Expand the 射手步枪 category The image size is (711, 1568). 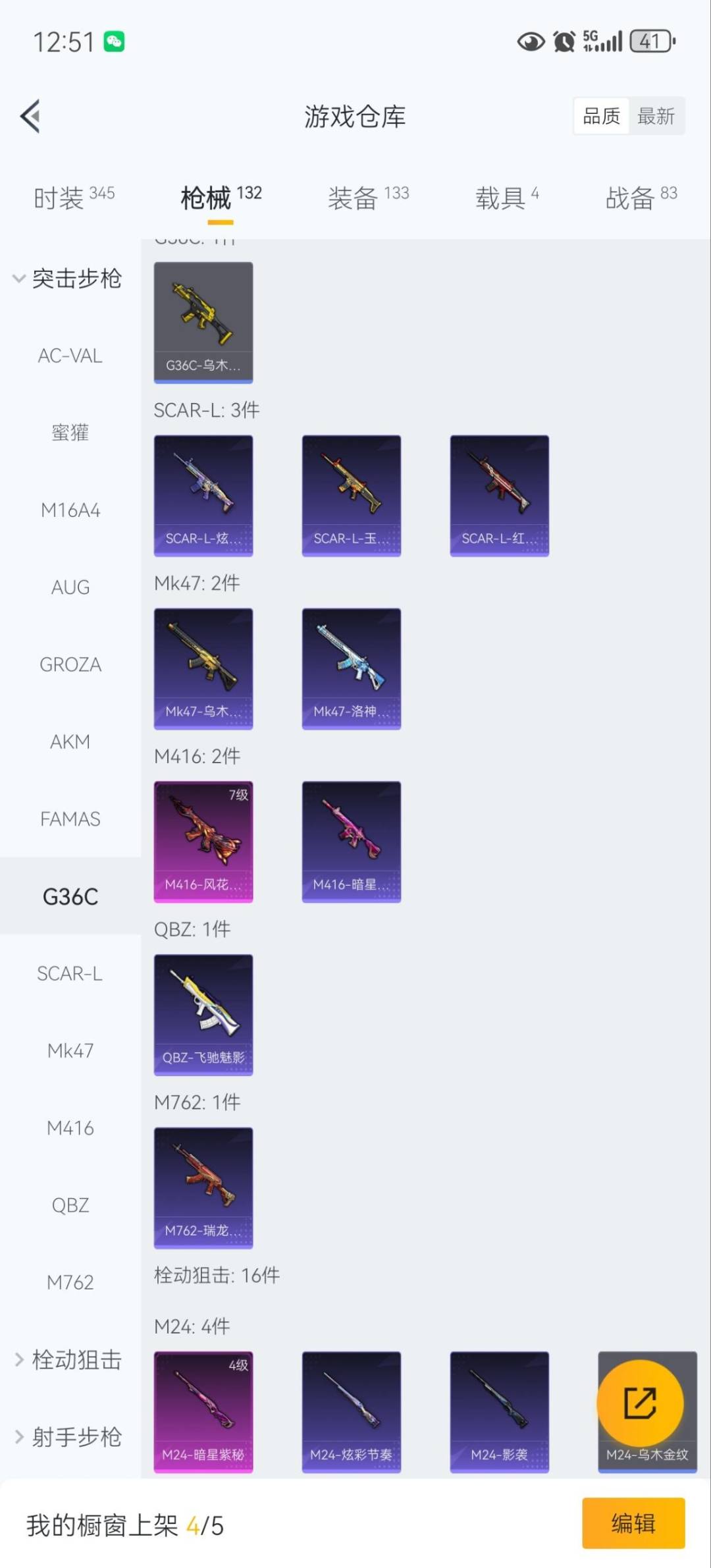(x=69, y=1437)
